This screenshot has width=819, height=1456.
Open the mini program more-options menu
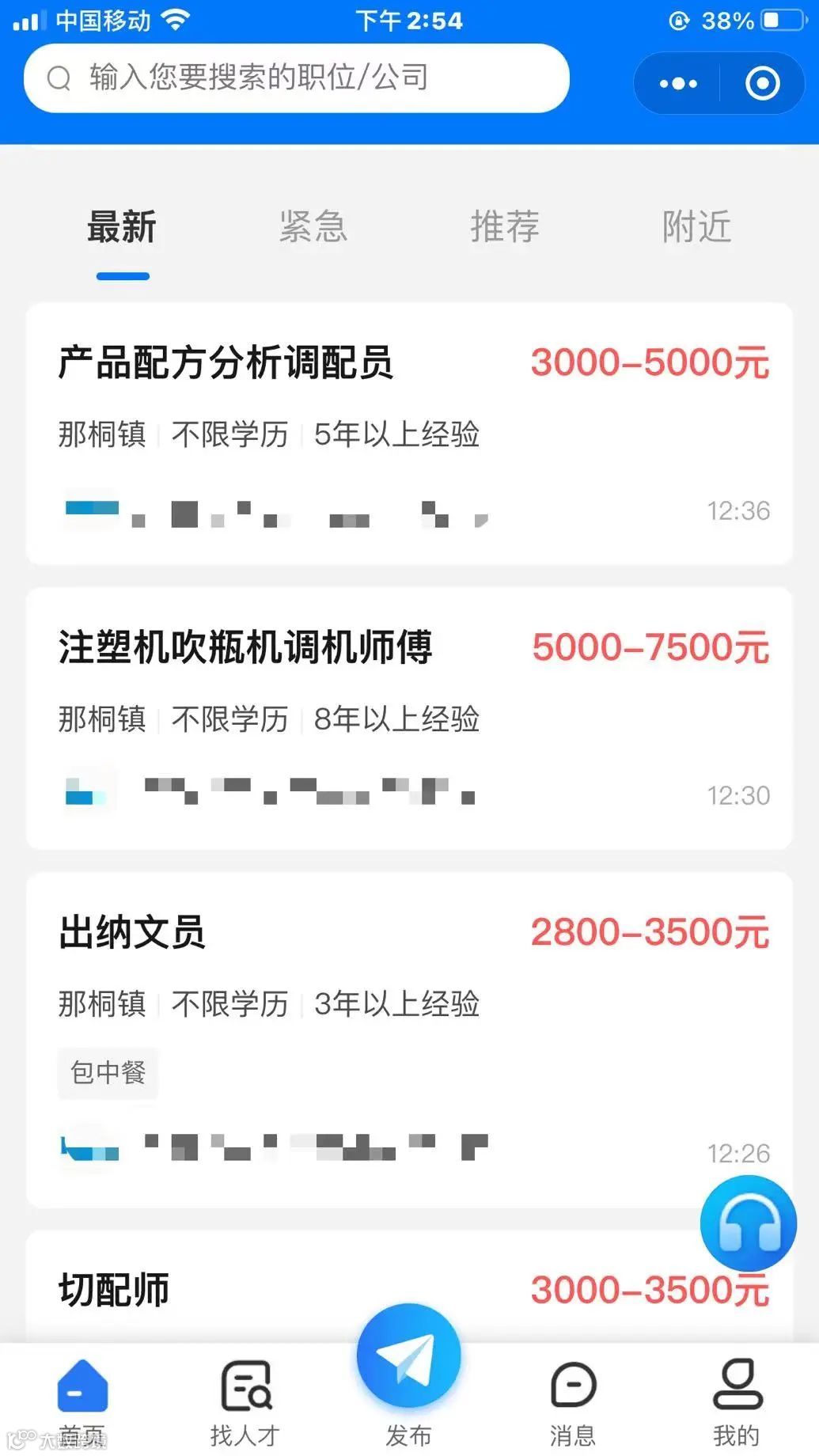pyautogui.click(x=678, y=83)
